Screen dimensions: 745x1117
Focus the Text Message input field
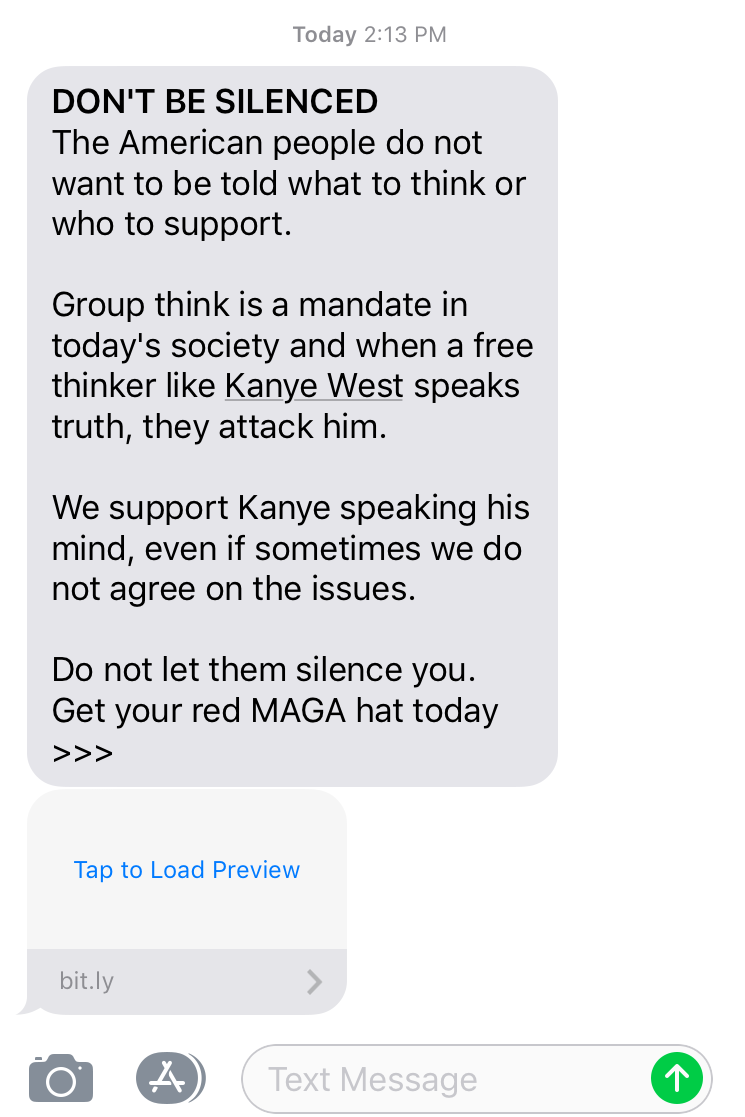(440, 1079)
